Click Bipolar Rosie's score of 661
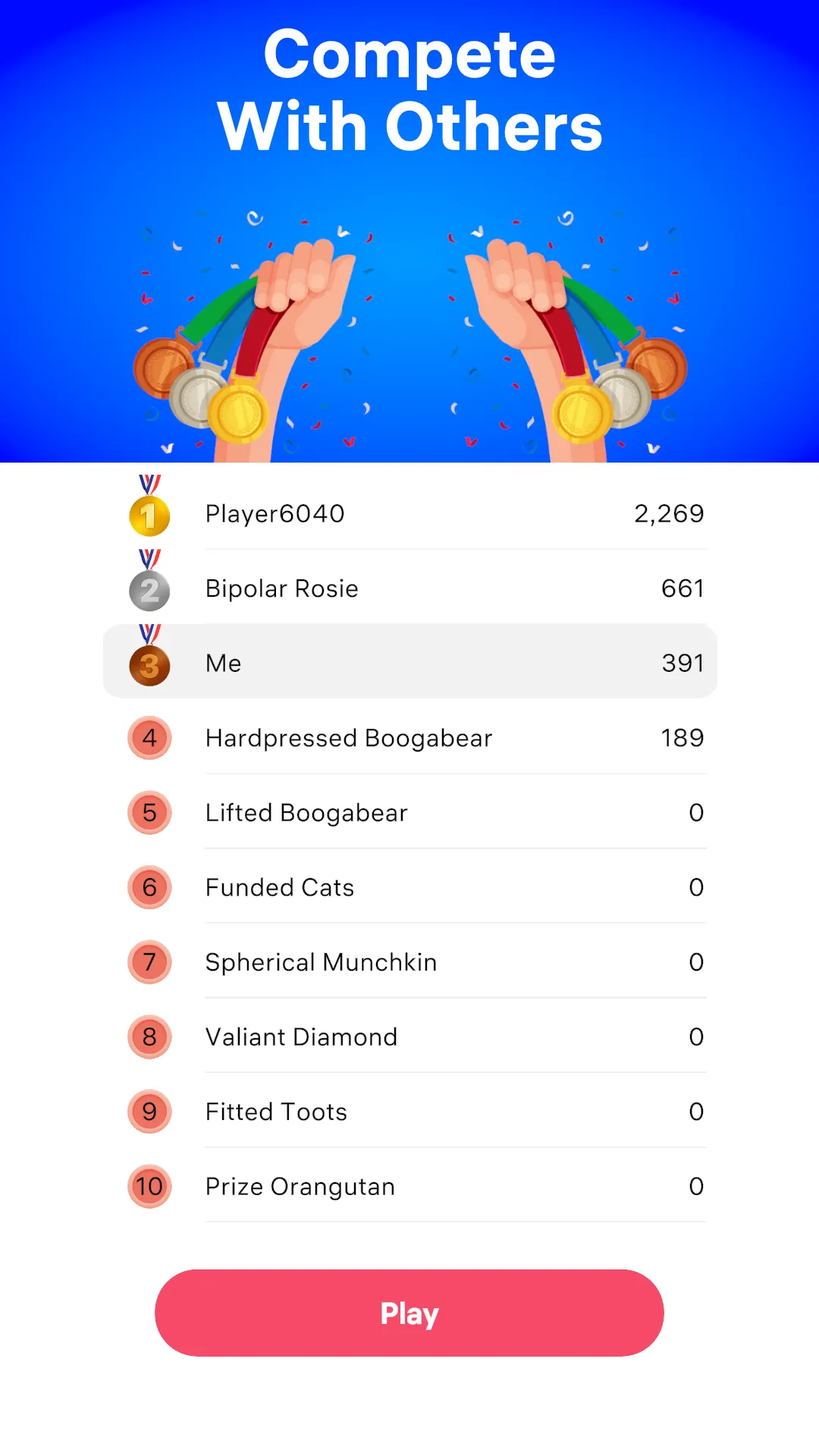This screenshot has height=1456, width=819. [x=682, y=588]
